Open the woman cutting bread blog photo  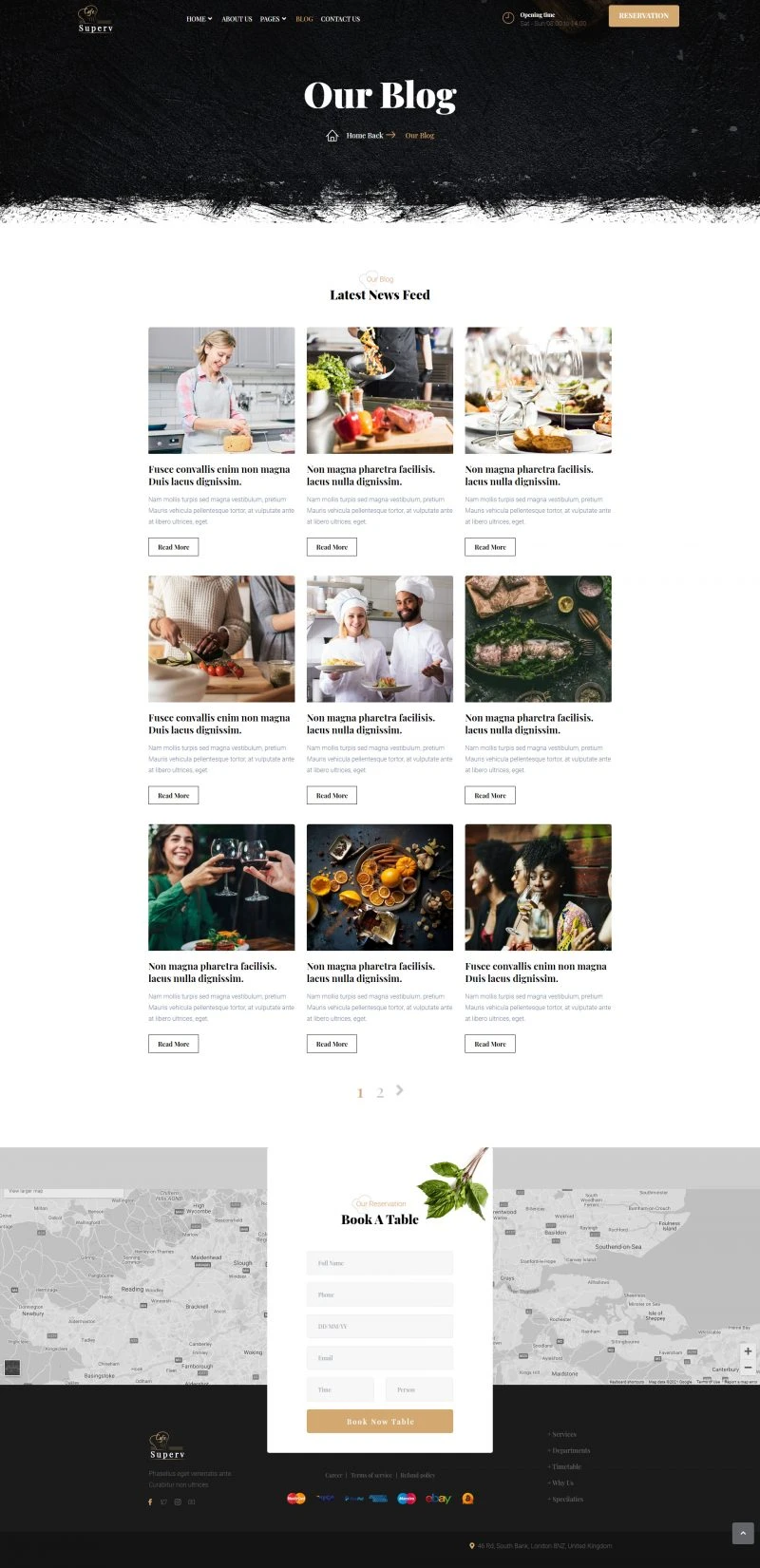click(221, 390)
